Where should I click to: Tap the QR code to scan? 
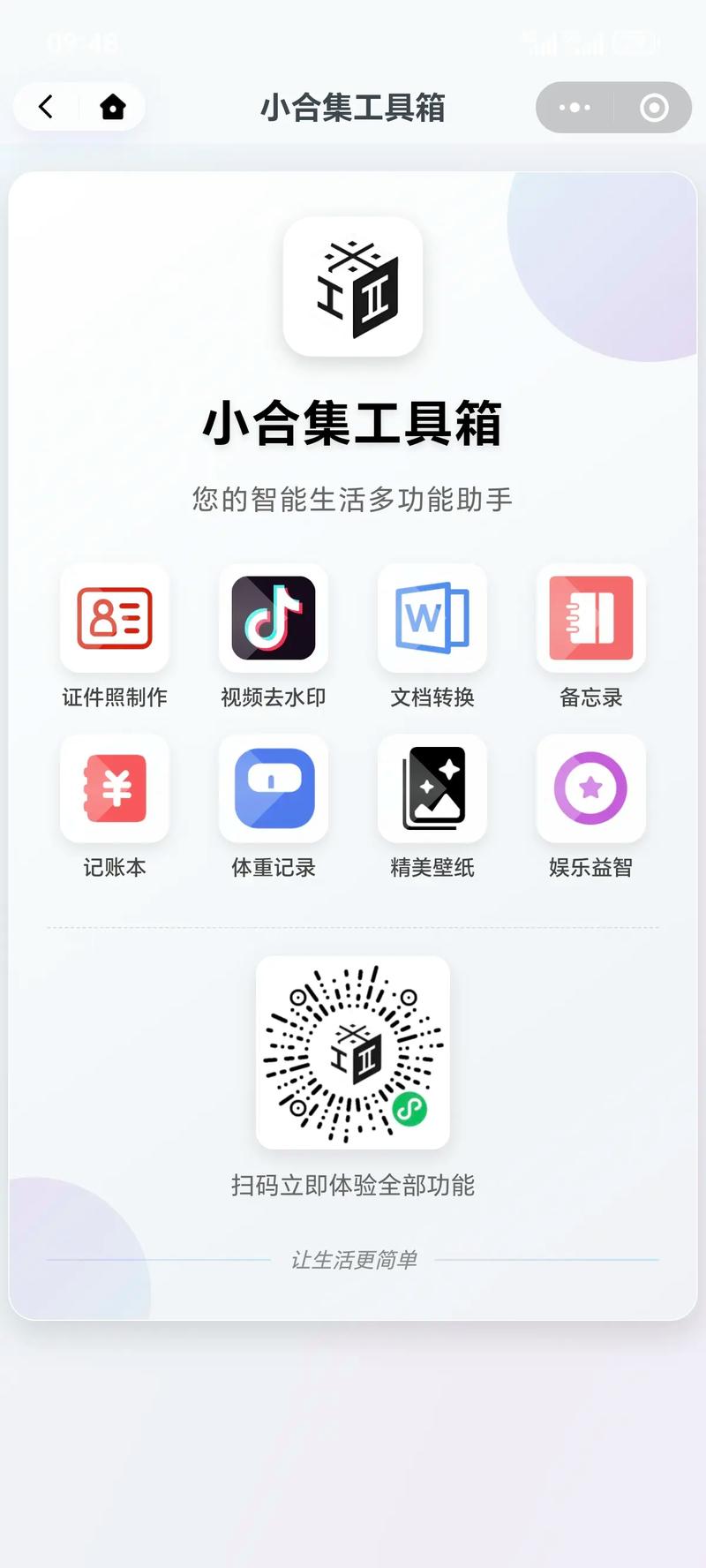pos(353,1054)
